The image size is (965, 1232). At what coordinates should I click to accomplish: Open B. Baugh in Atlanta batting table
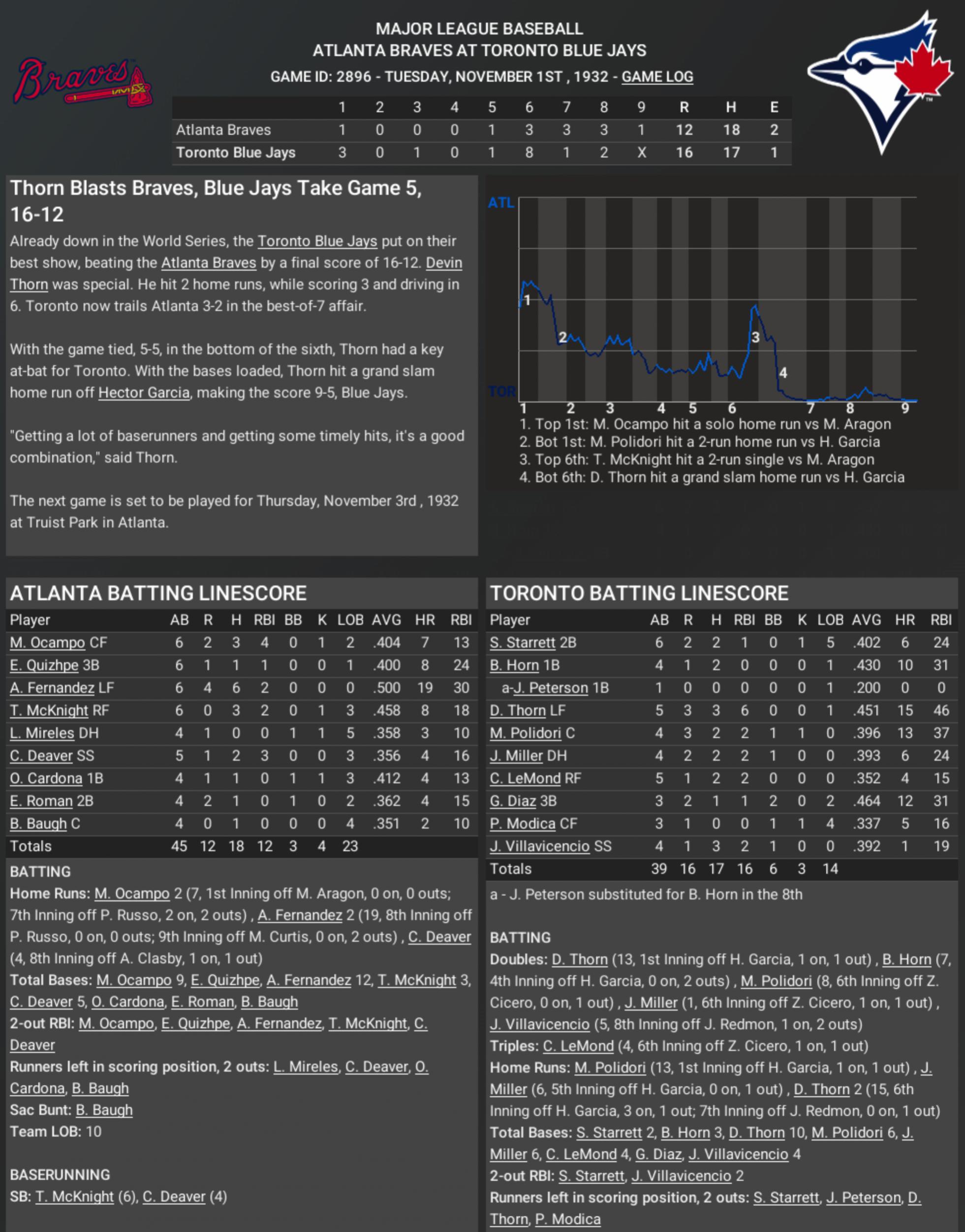coord(38,823)
